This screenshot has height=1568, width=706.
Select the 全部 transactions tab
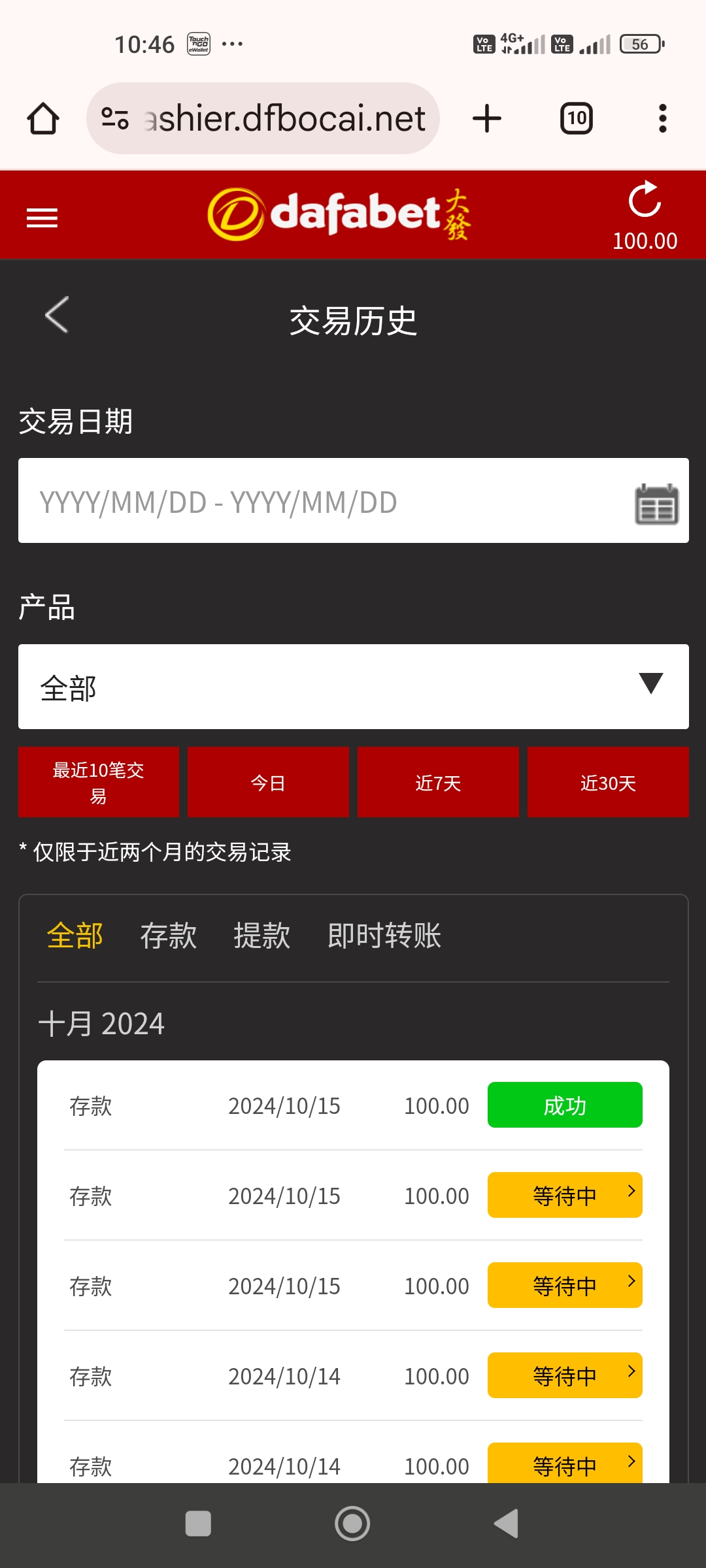75,936
